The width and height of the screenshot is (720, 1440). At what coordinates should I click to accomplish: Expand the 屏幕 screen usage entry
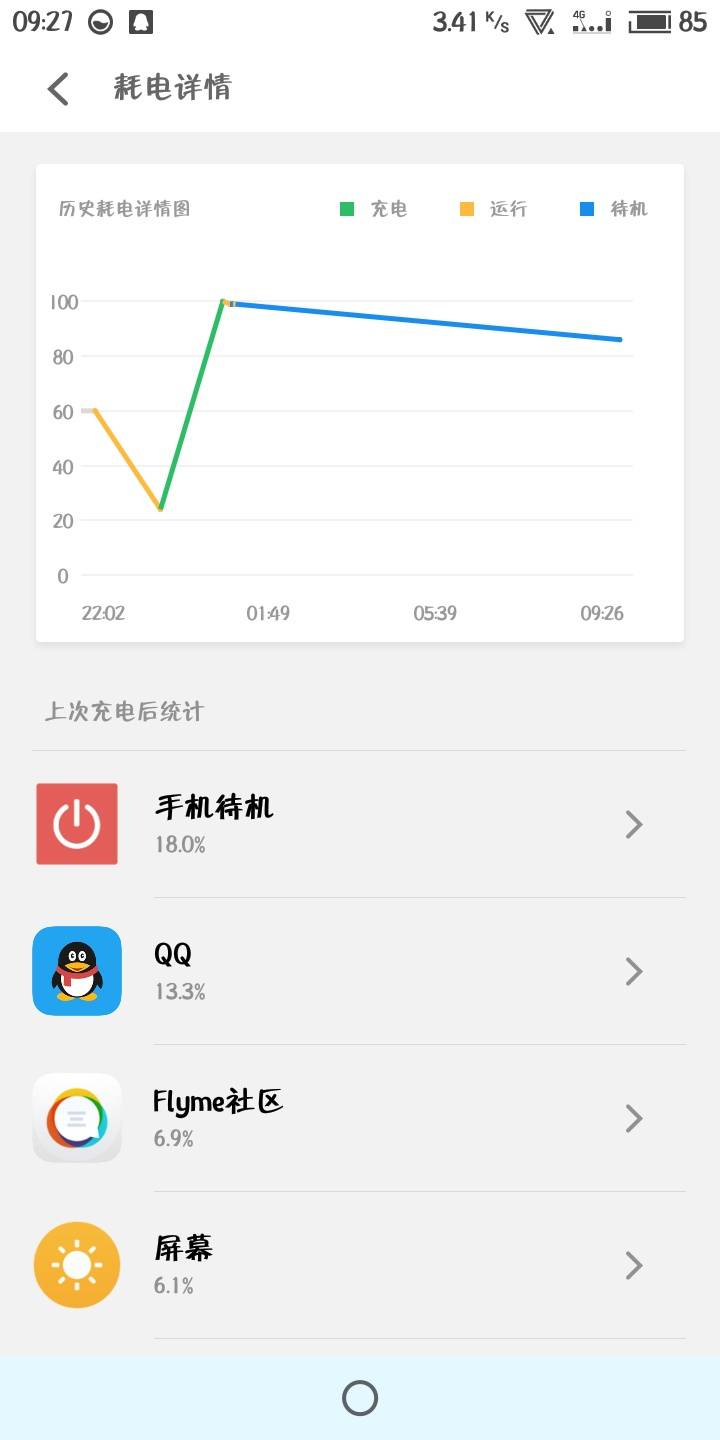(633, 1265)
